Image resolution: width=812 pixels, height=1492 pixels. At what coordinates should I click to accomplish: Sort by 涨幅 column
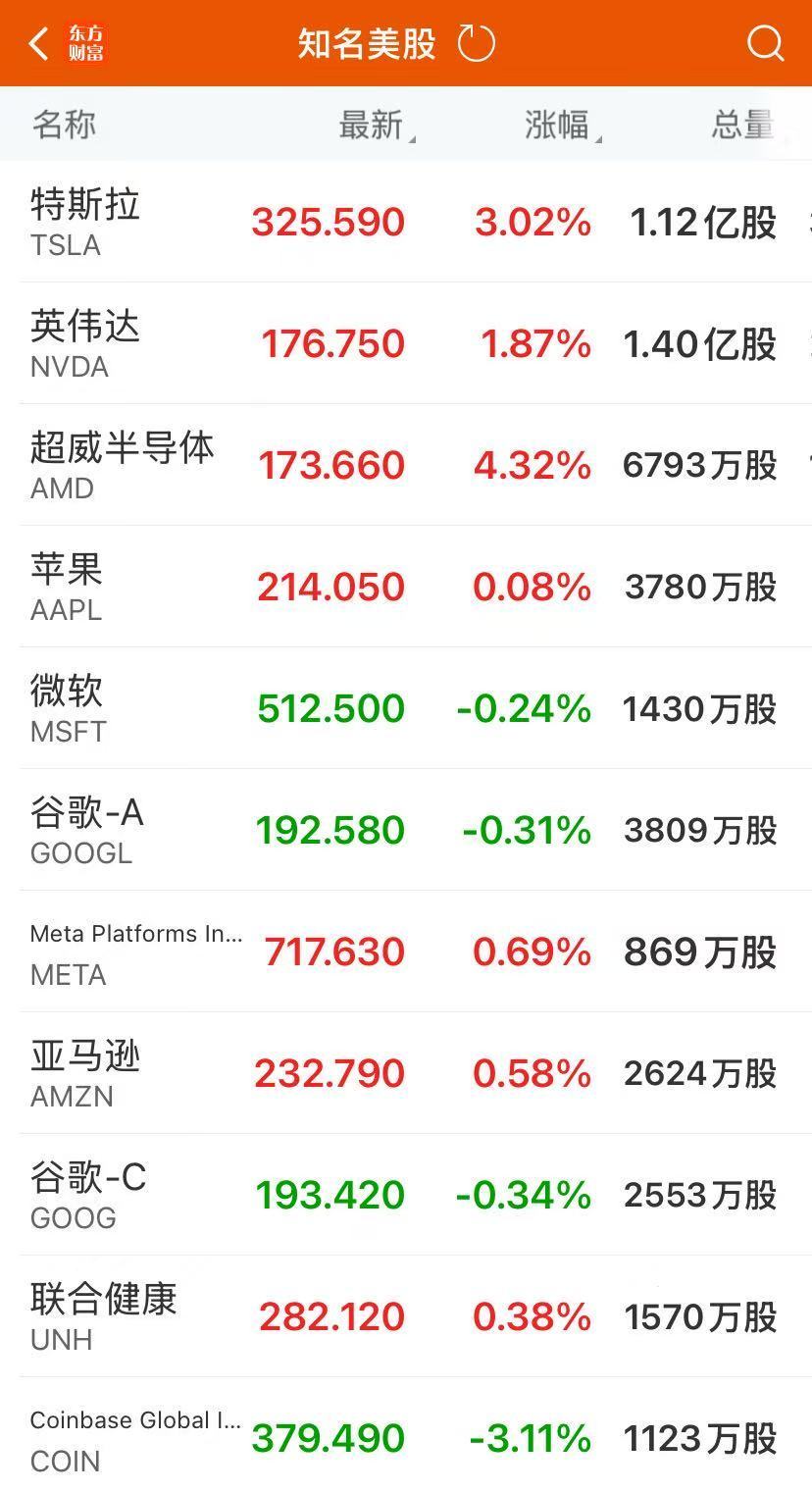[559, 126]
